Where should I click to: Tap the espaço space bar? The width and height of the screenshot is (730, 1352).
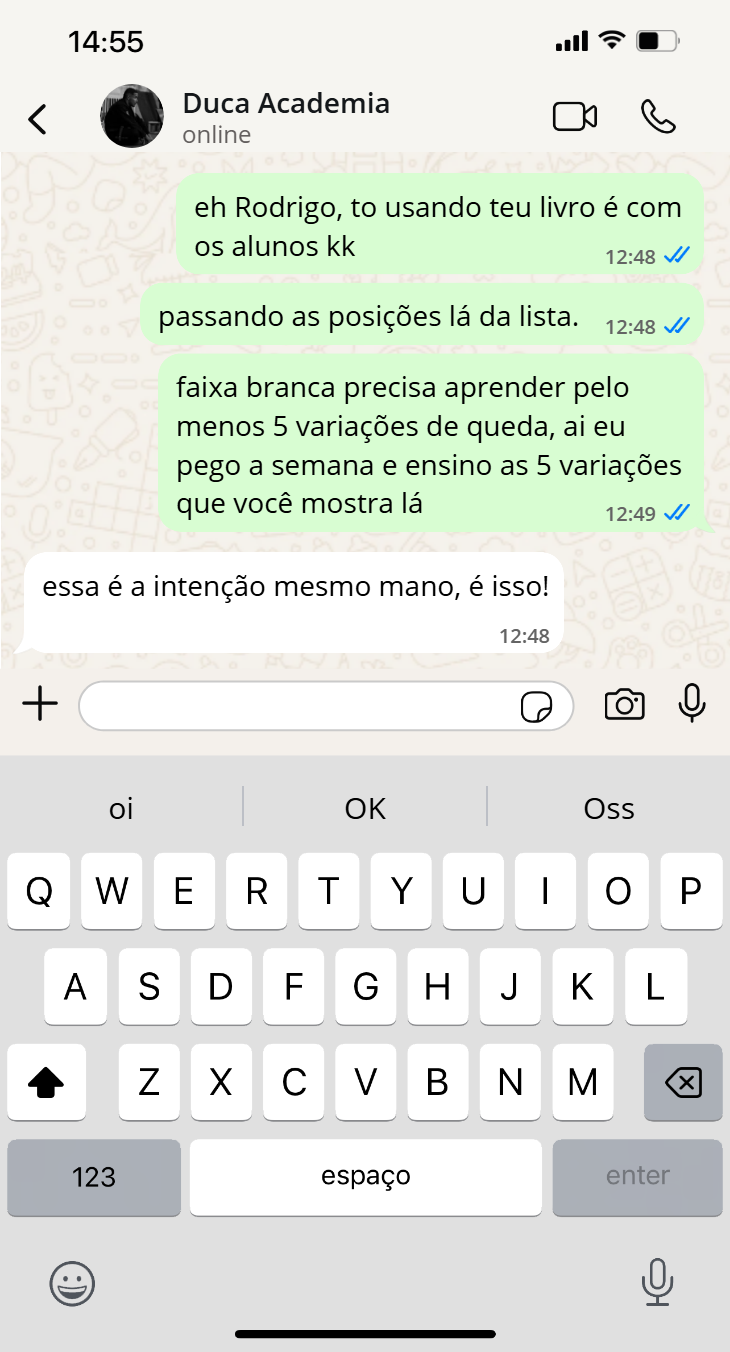[x=366, y=1177]
